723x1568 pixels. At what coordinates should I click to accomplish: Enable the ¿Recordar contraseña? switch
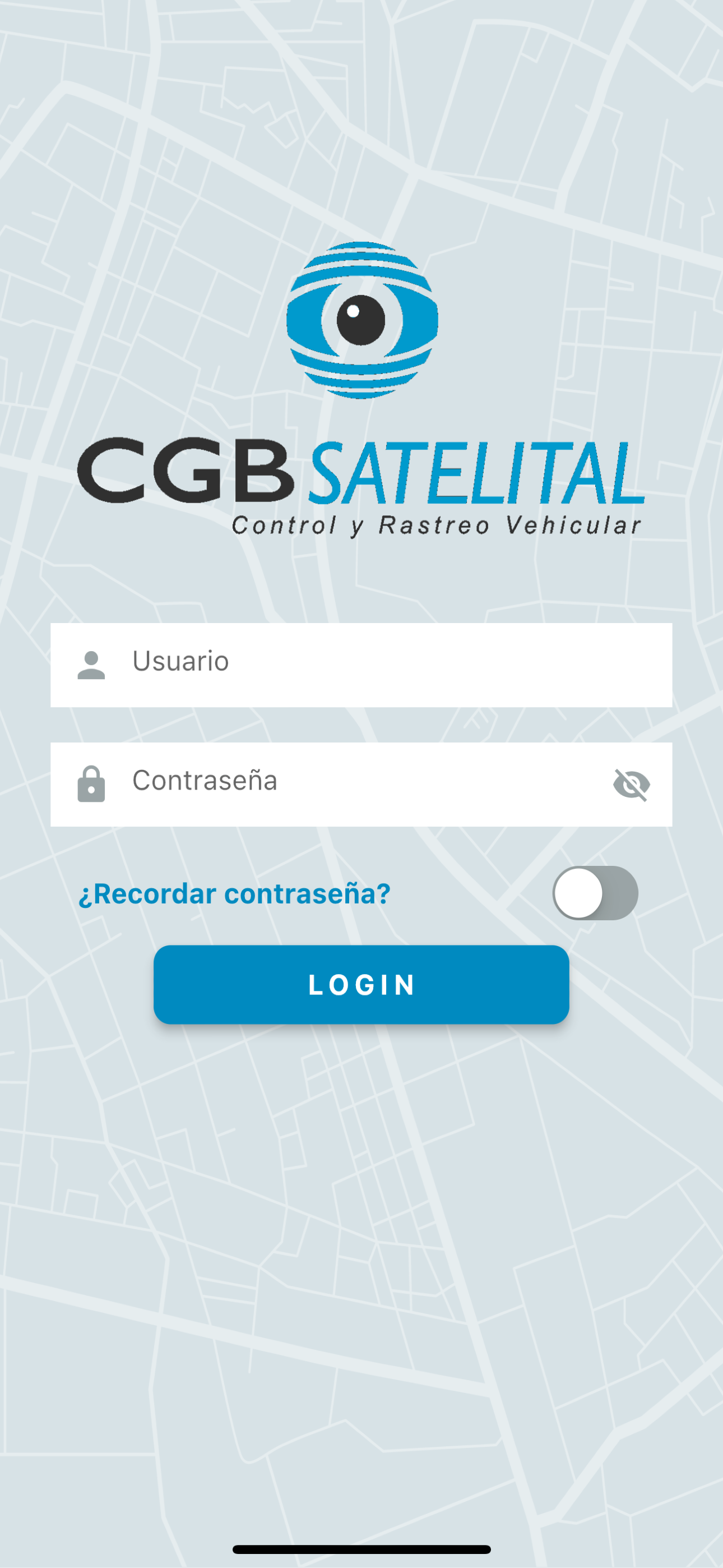pos(596,893)
